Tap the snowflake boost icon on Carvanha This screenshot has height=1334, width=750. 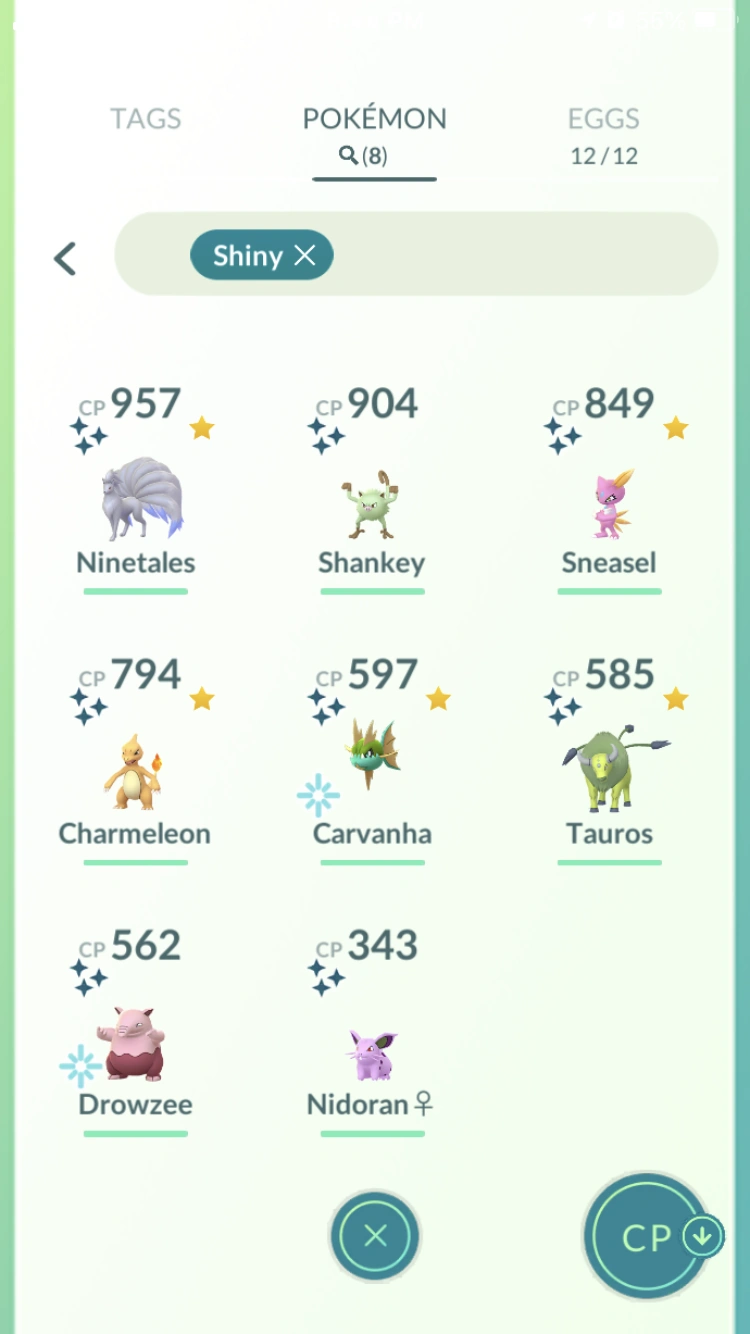click(x=318, y=793)
